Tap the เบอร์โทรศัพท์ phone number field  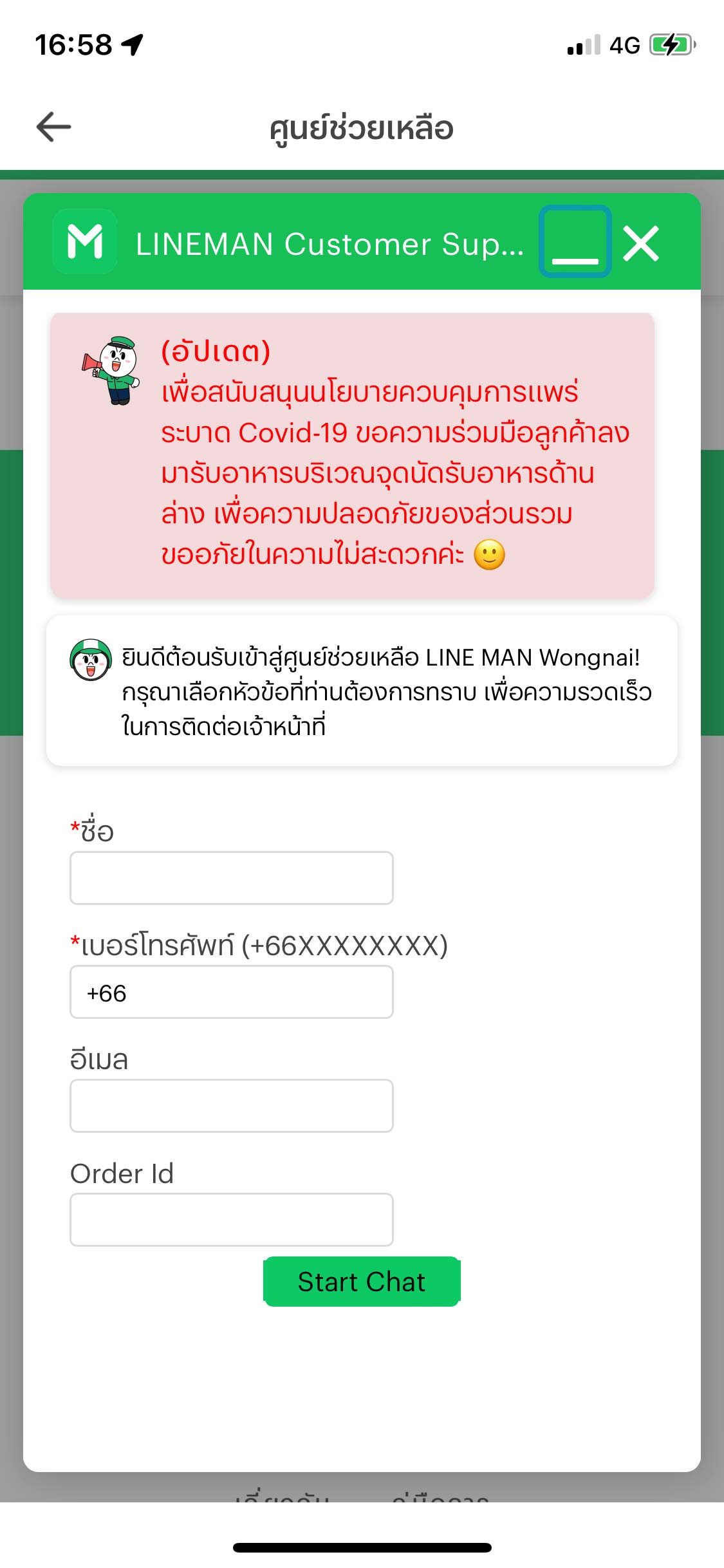231,992
